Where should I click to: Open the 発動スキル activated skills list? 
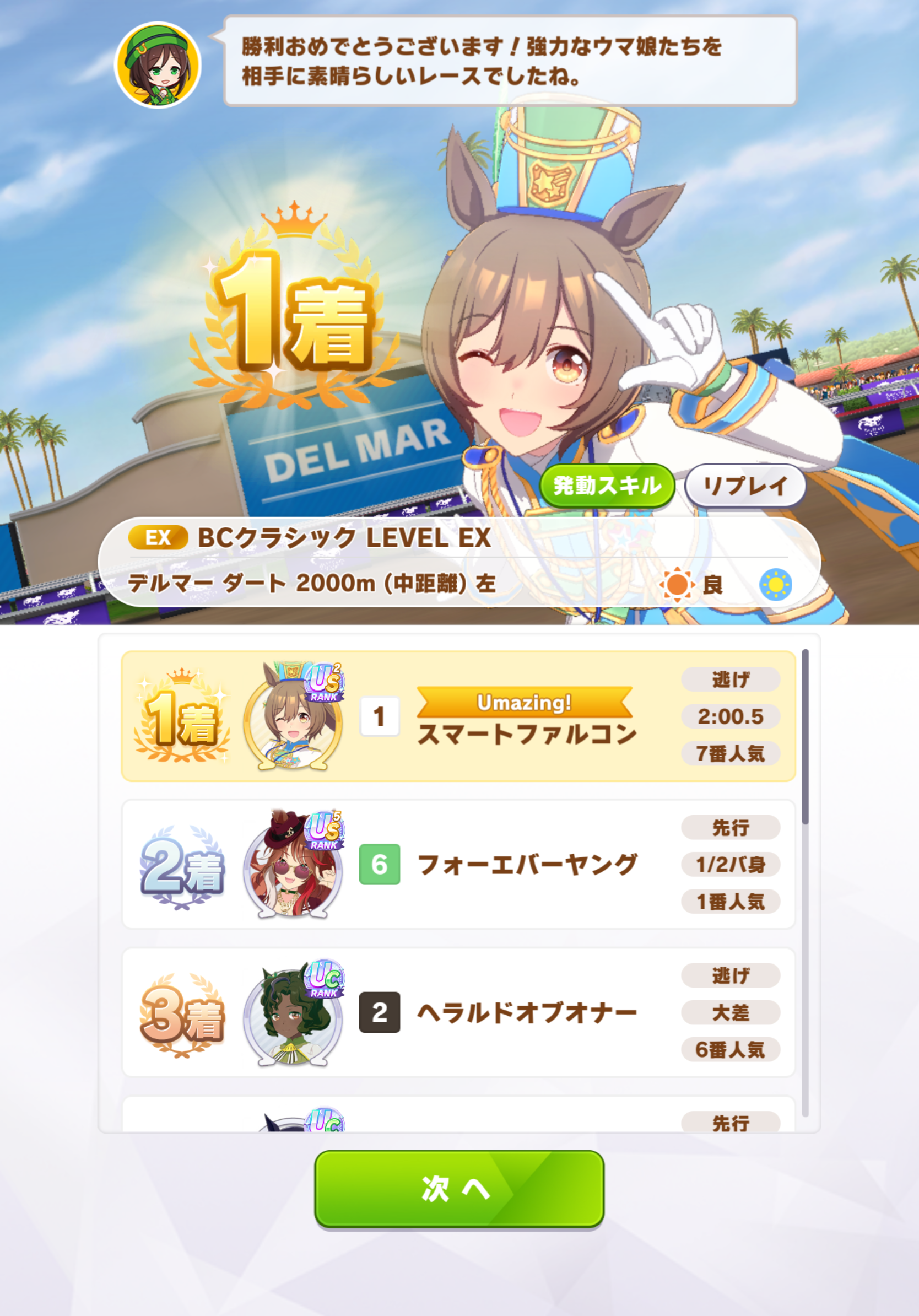tap(607, 486)
